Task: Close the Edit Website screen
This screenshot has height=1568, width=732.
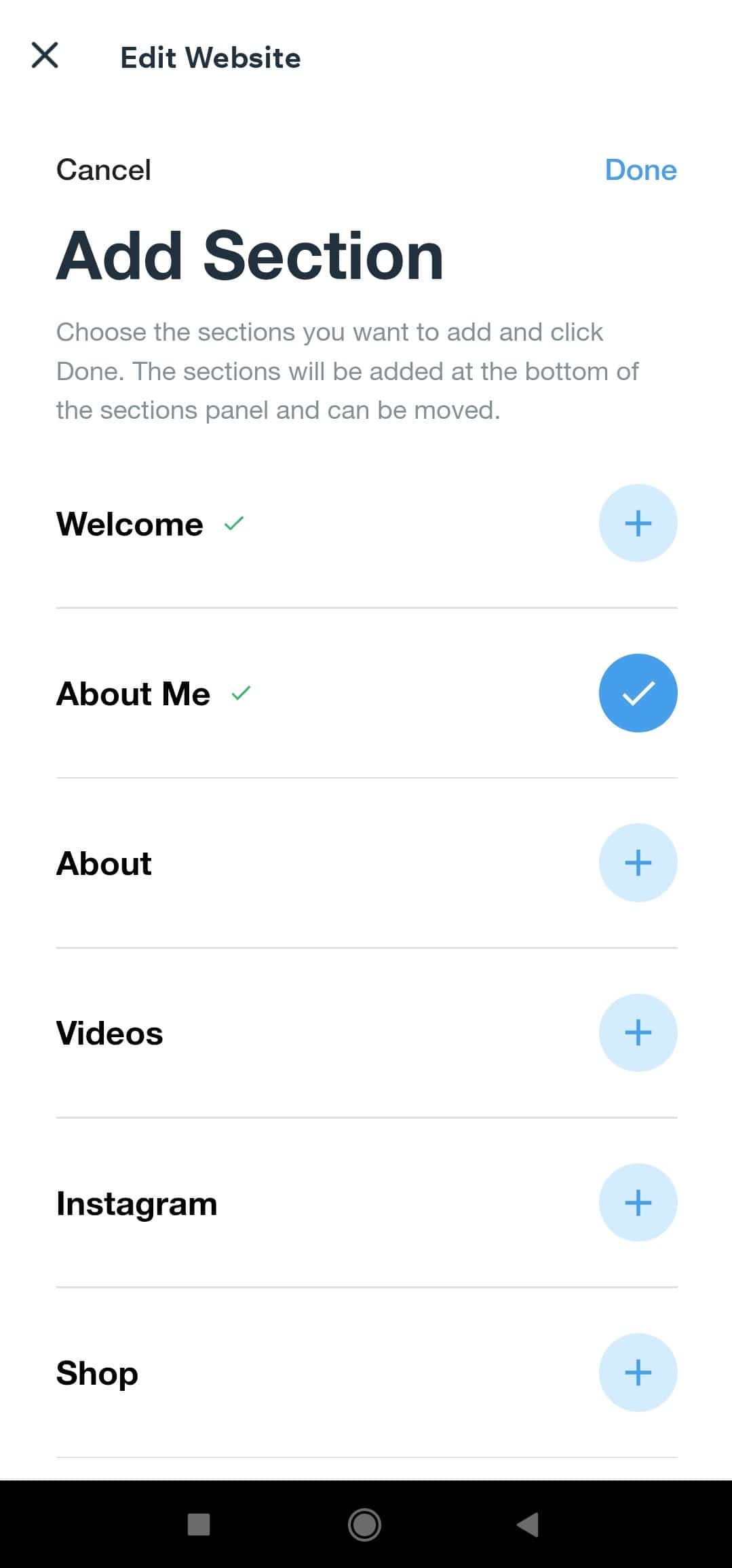Action: pyautogui.click(x=45, y=56)
